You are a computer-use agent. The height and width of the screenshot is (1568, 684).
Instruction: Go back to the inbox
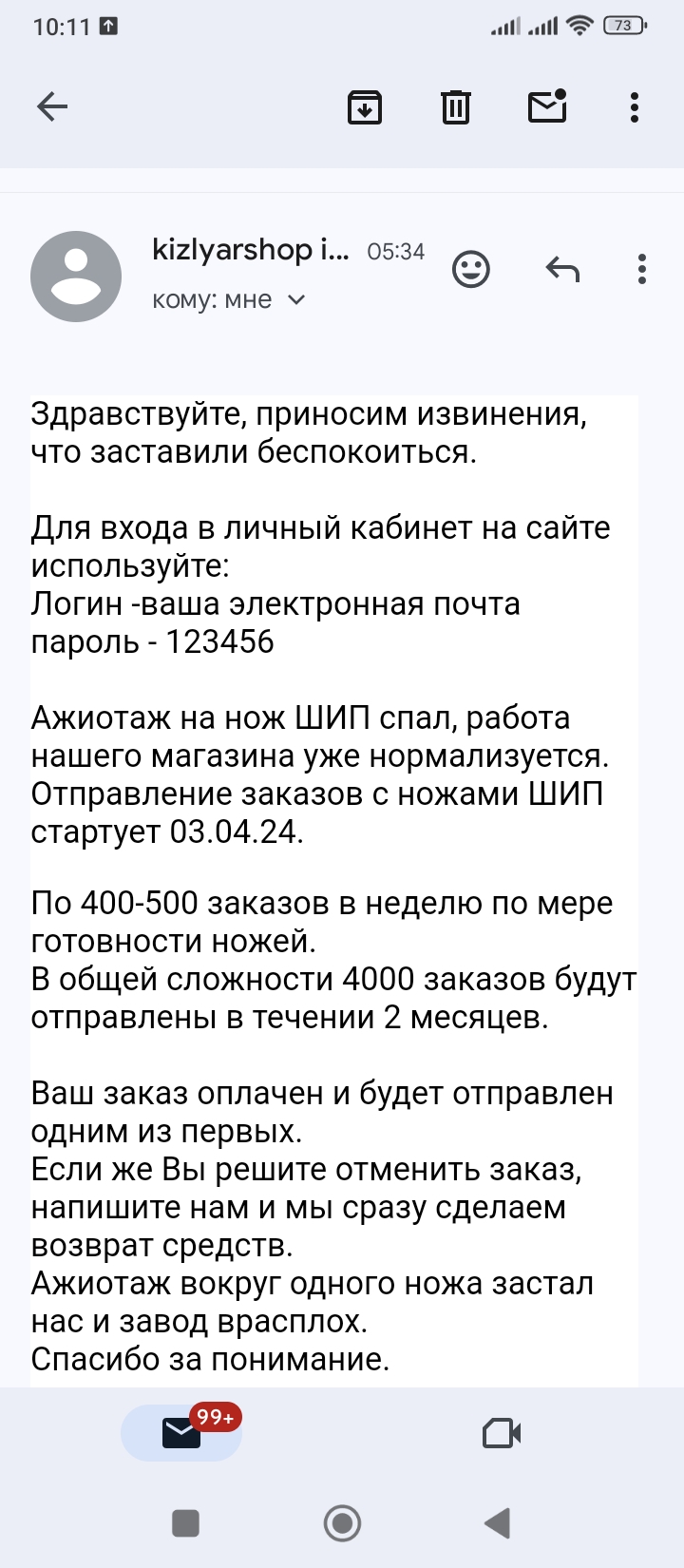pos(52,106)
